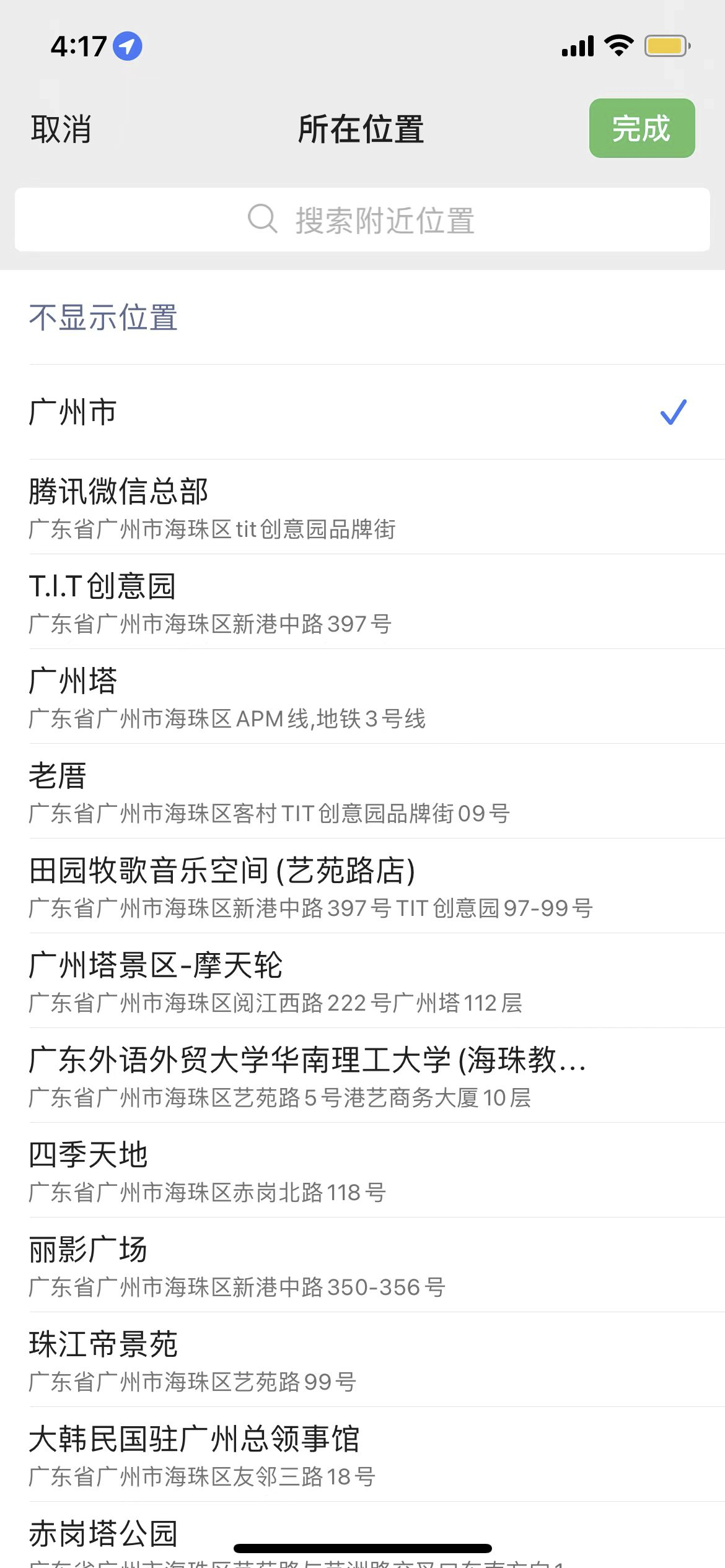
Task: Select 大韩民国驻广州总领事馆
Action: point(362,1455)
